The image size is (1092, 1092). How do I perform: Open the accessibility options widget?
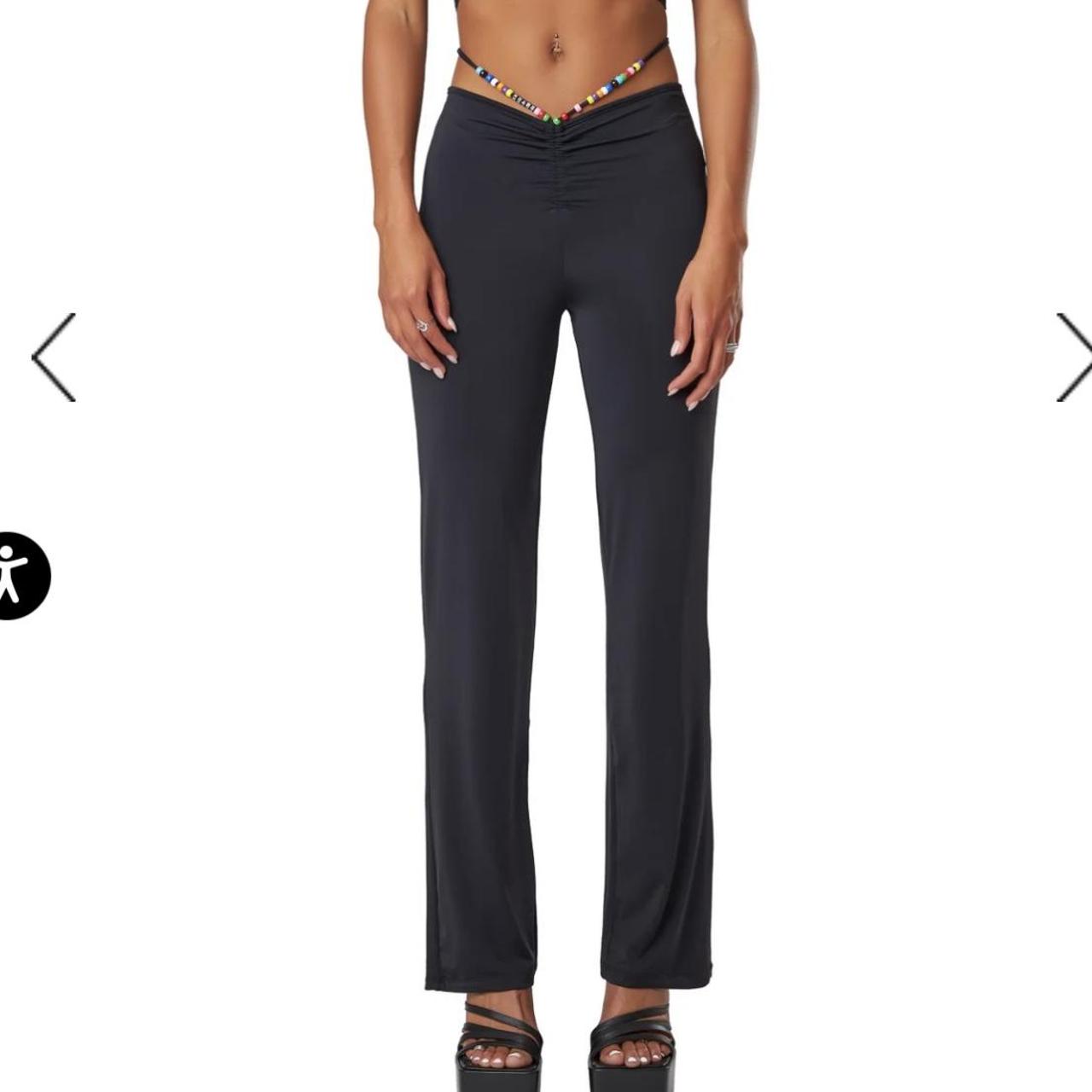click(x=19, y=576)
